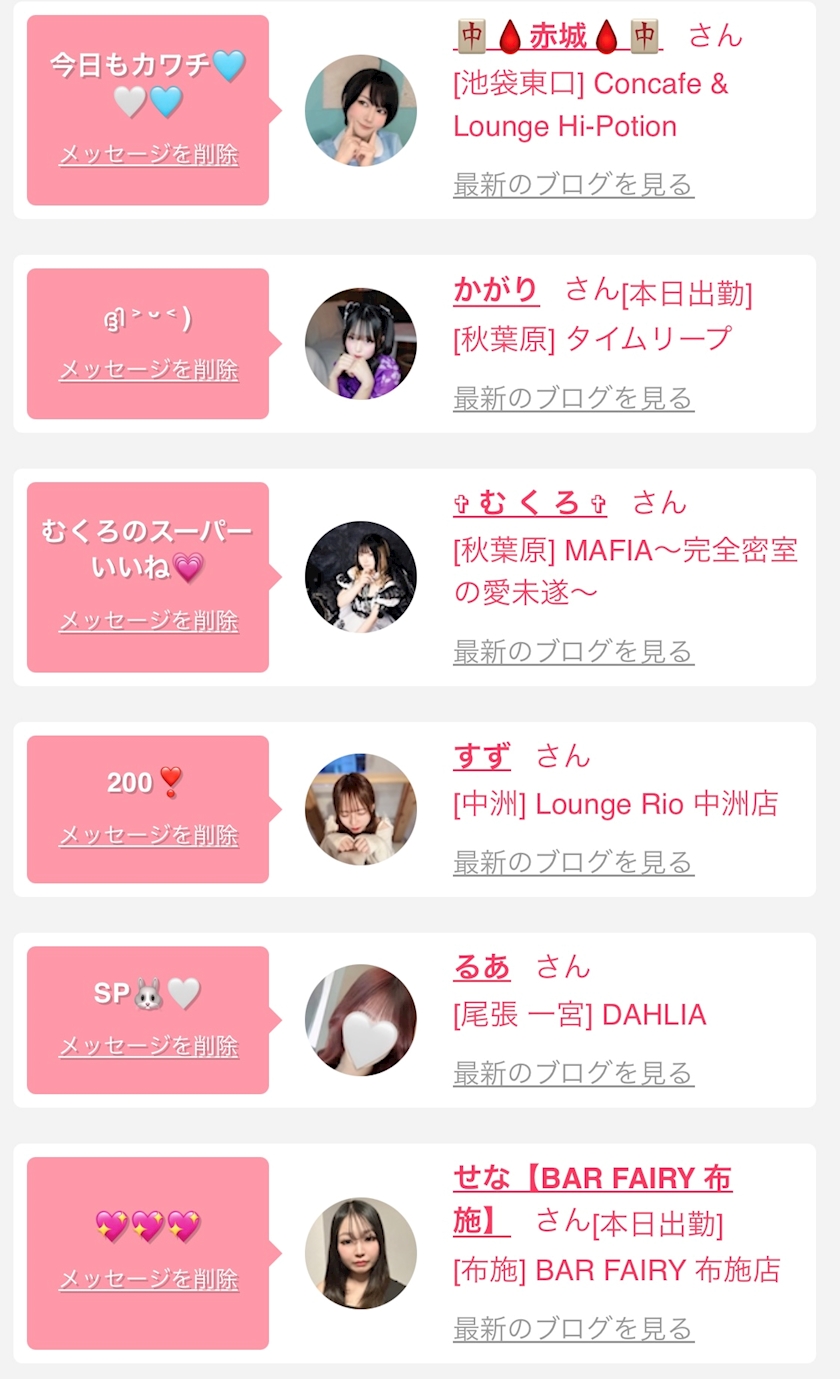Delete the sparkling hearts message
This screenshot has height=1379, width=840.
tap(149, 1279)
